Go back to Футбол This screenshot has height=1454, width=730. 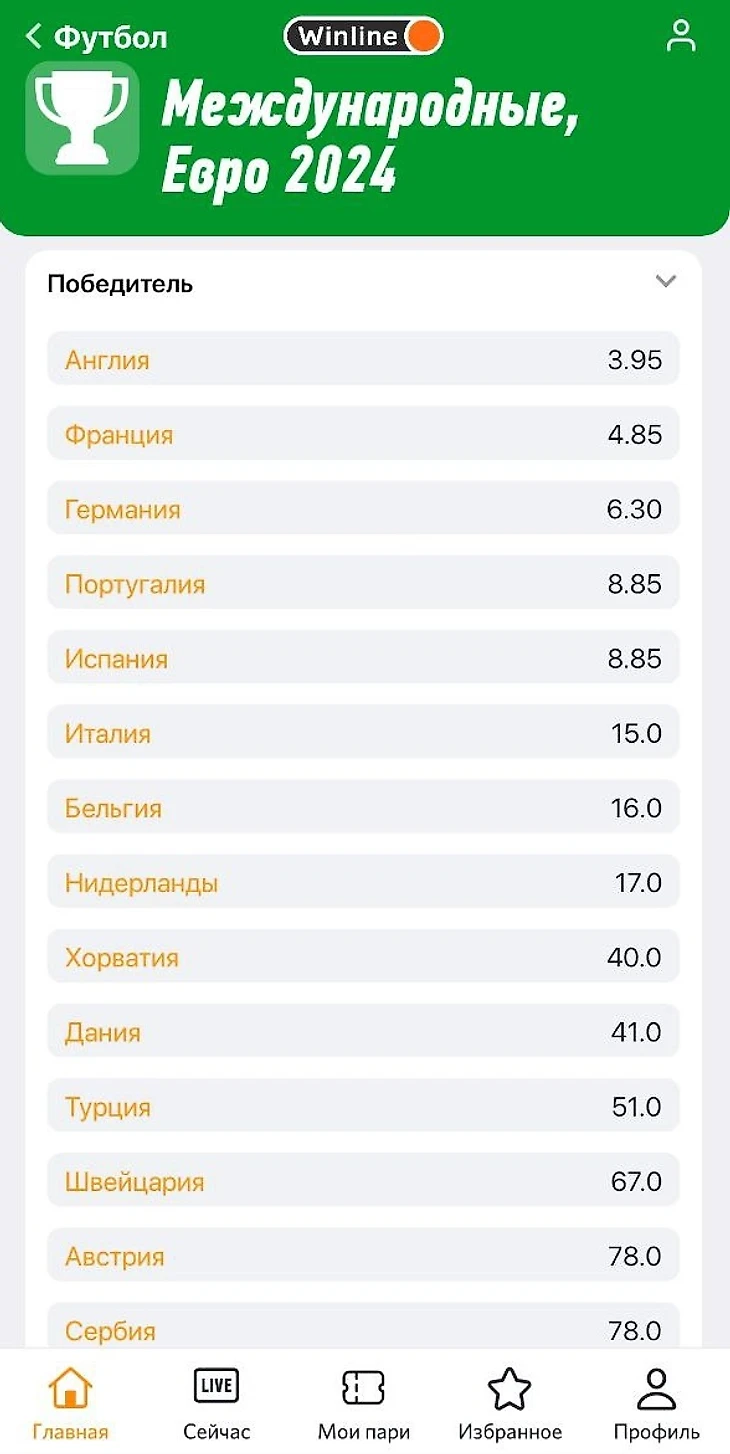(95, 37)
